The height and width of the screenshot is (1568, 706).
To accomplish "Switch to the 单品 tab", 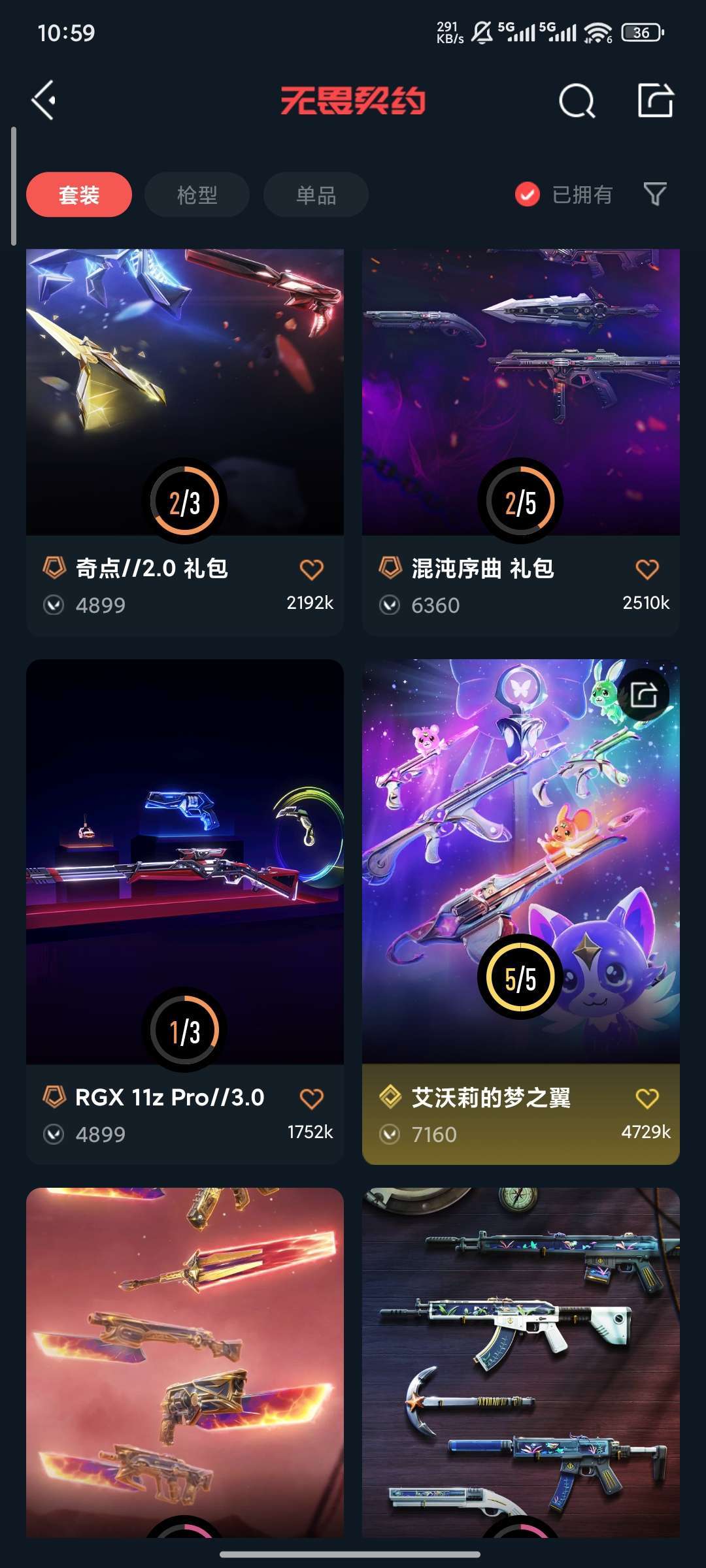I will click(316, 195).
